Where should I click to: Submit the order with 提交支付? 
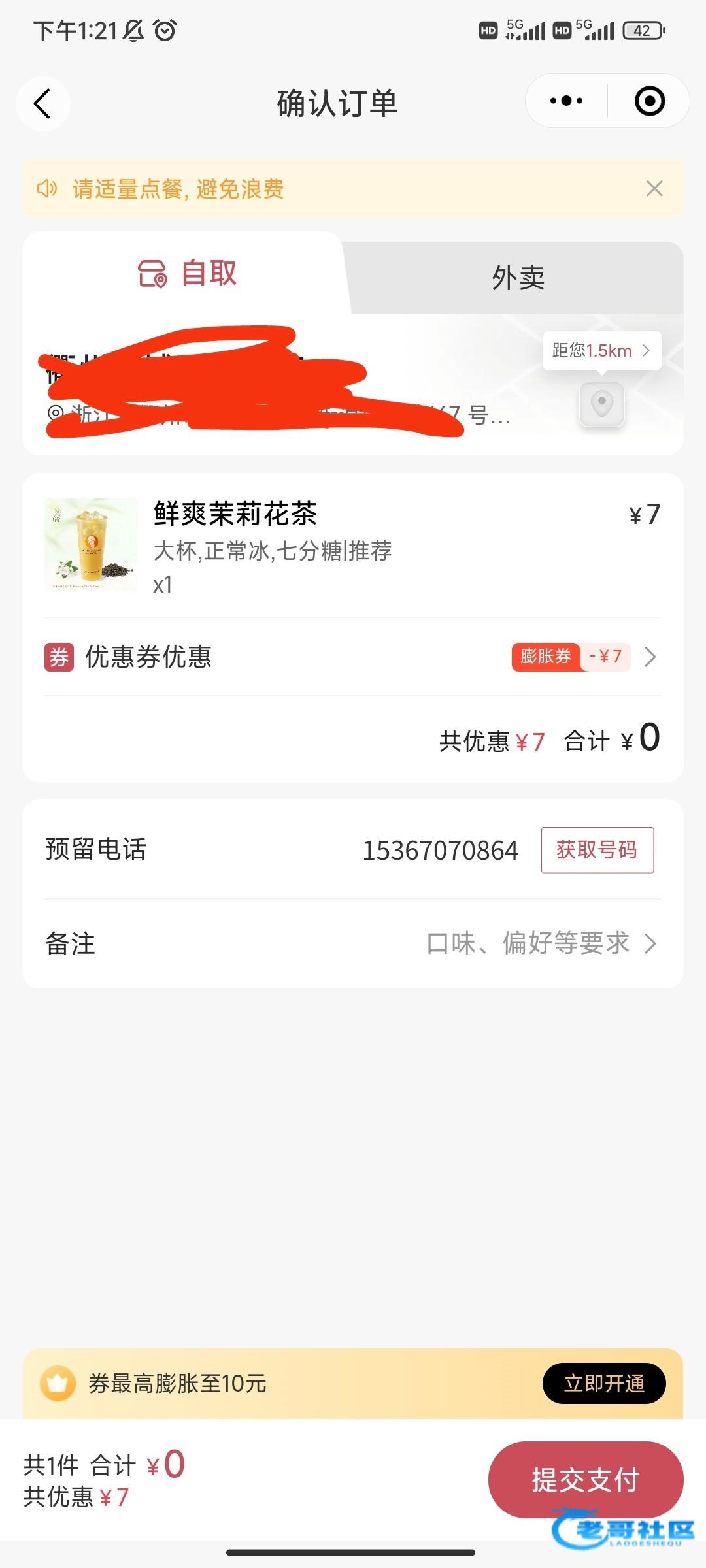pyautogui.click(x=585, y=1480)
